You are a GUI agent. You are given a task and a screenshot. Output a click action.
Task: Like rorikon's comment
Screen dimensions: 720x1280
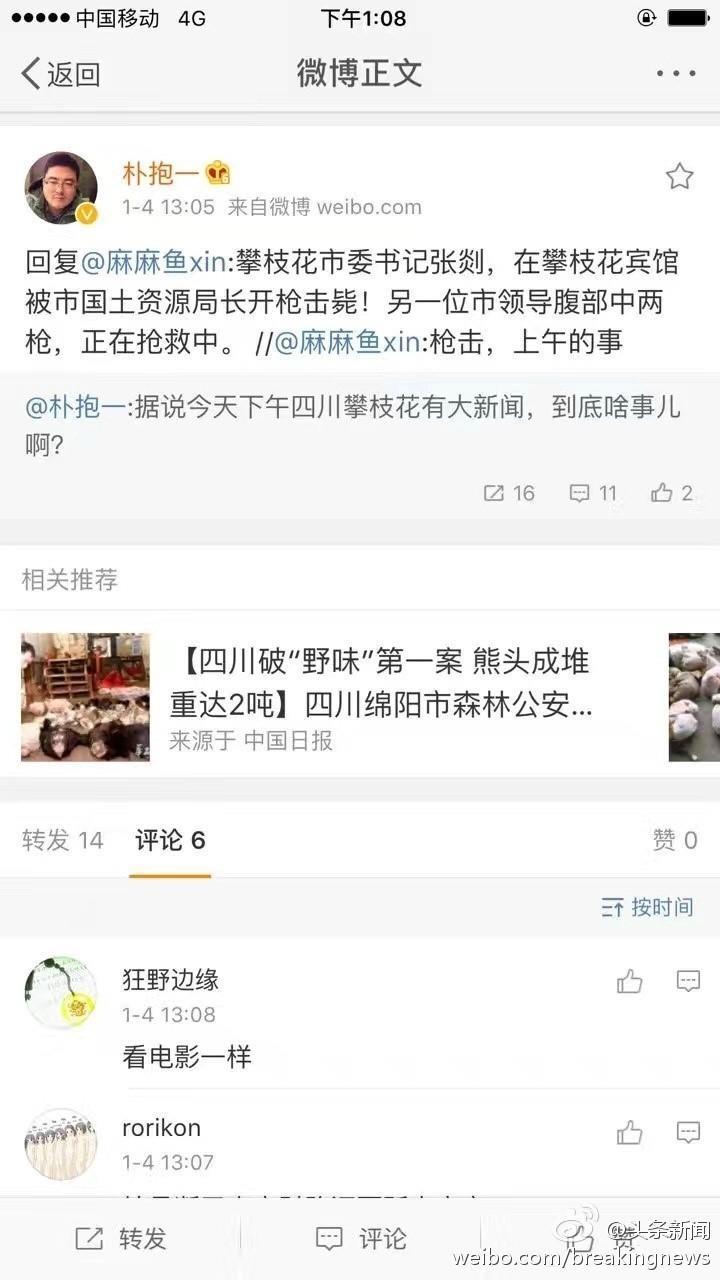629,1133
